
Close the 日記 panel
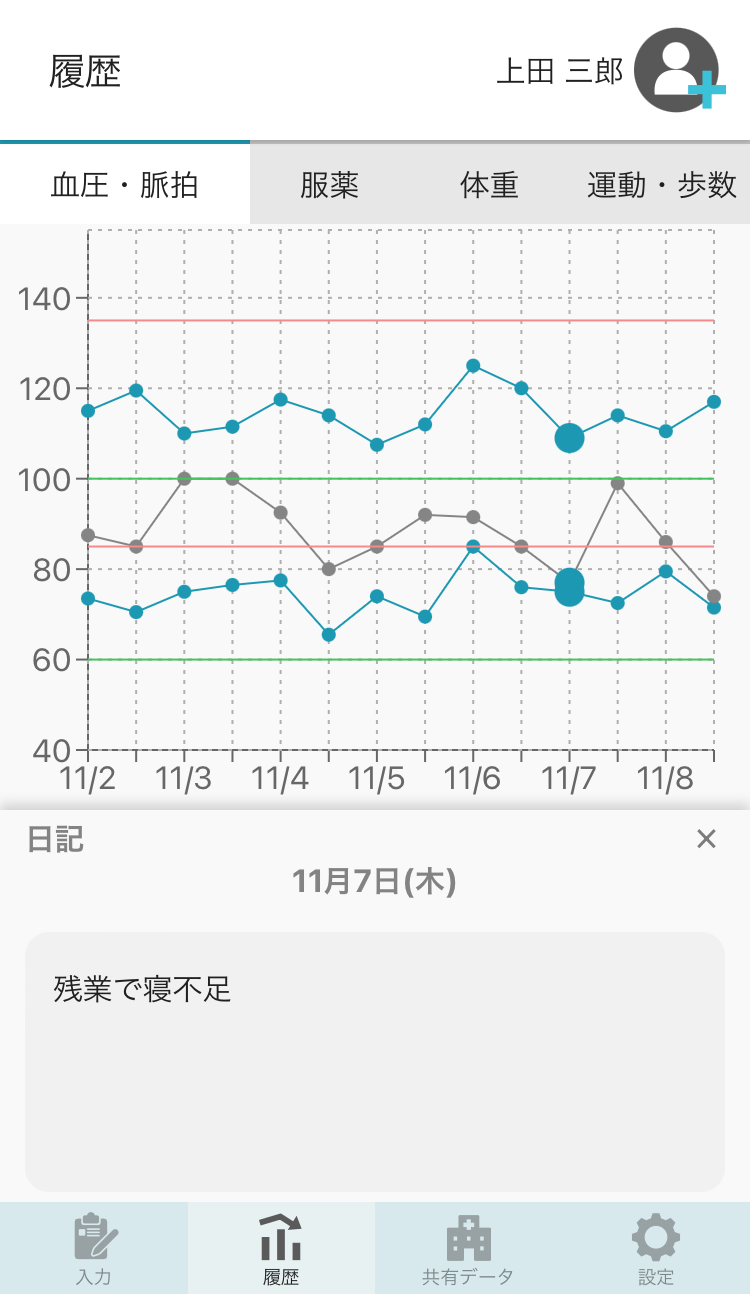click(706, 839)
